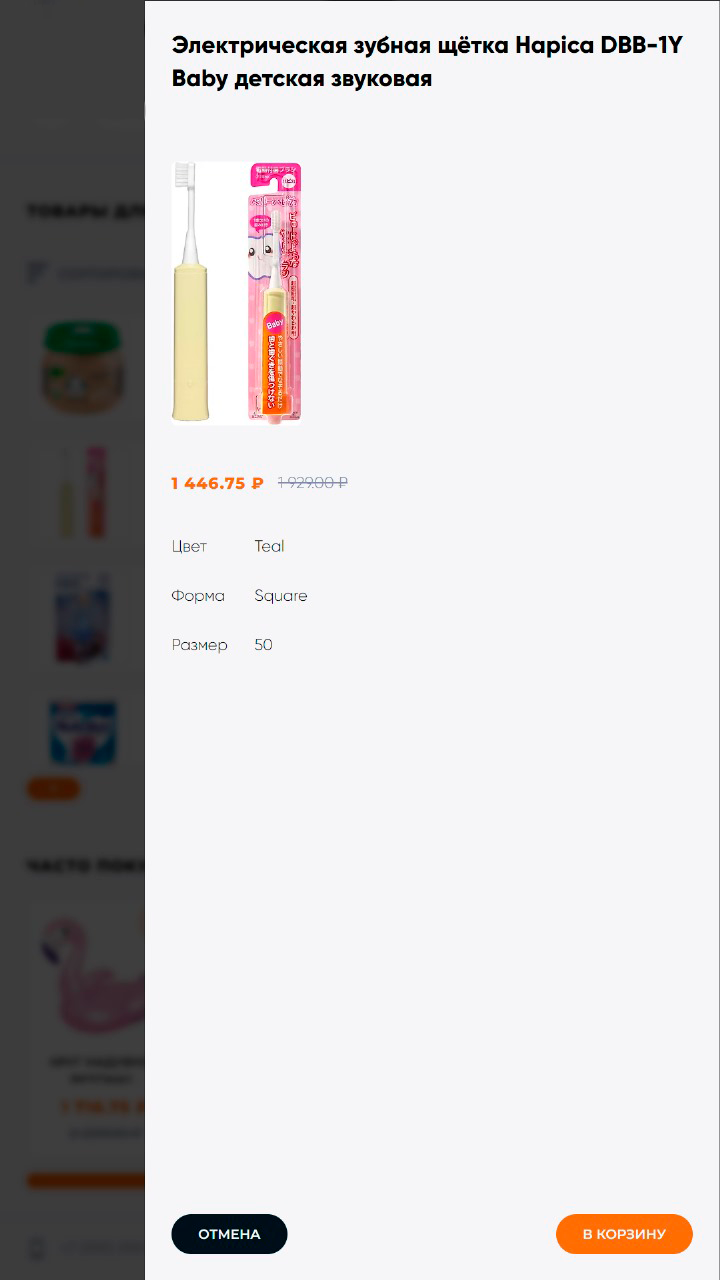Tap the ОТМЕНА cancel button
The image size is (720, 1280).
229,1234
